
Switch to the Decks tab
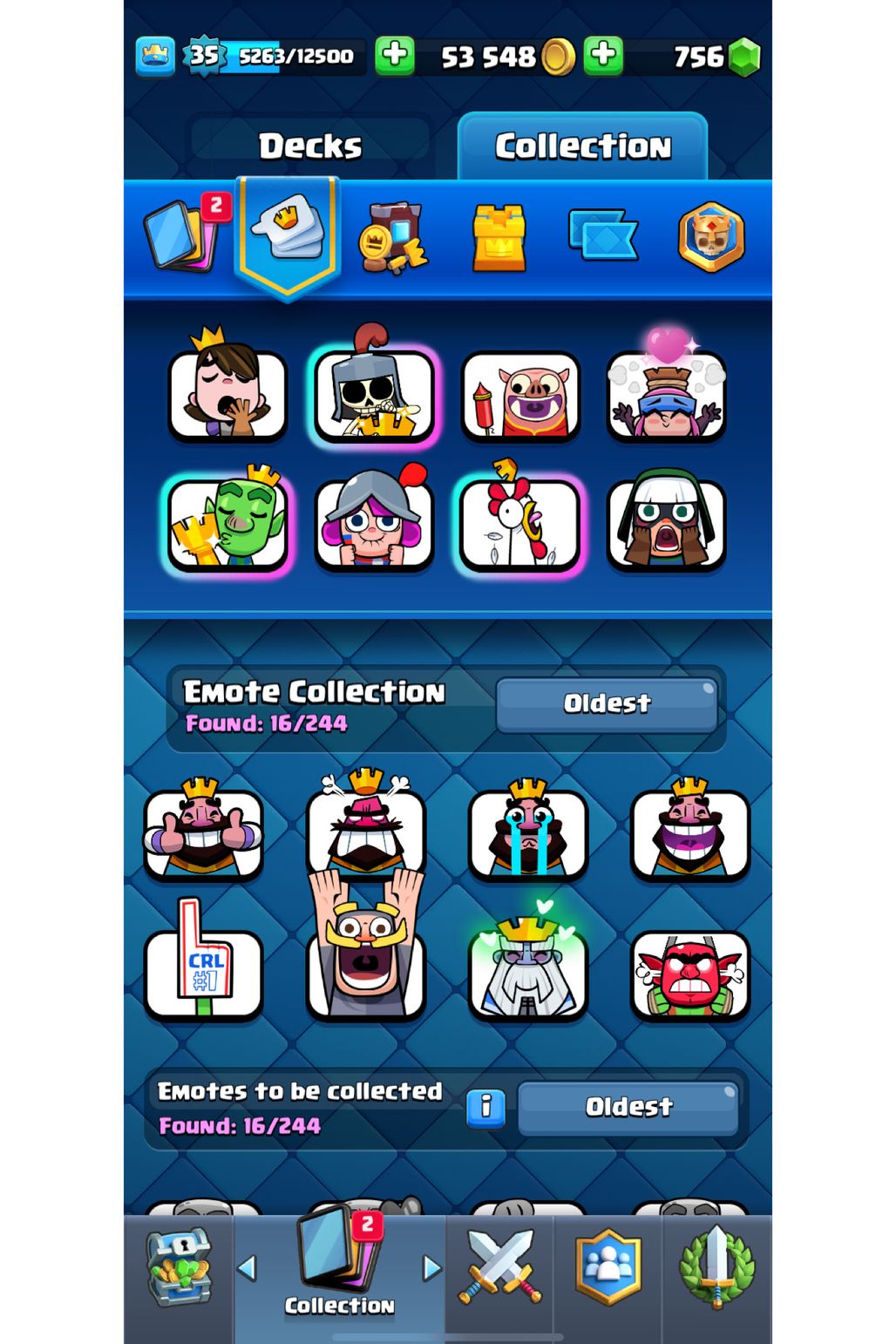[x=309, y=146]
